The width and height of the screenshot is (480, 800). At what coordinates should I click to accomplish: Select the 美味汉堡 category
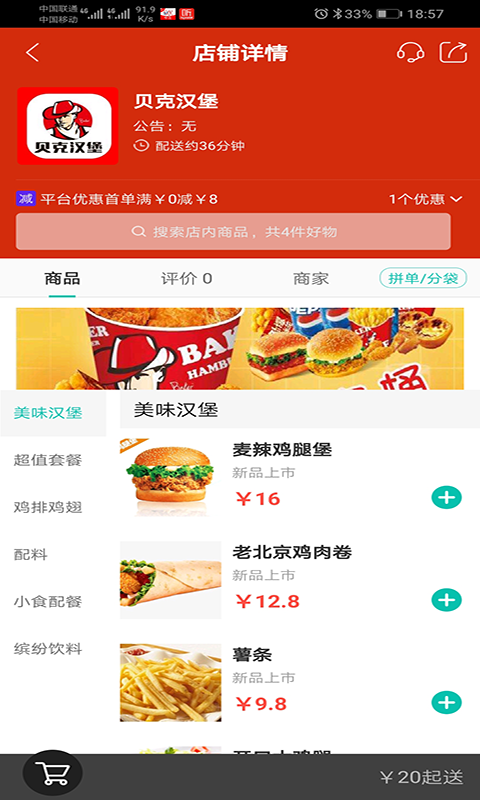pyautogui.click(x=48, y=413)
